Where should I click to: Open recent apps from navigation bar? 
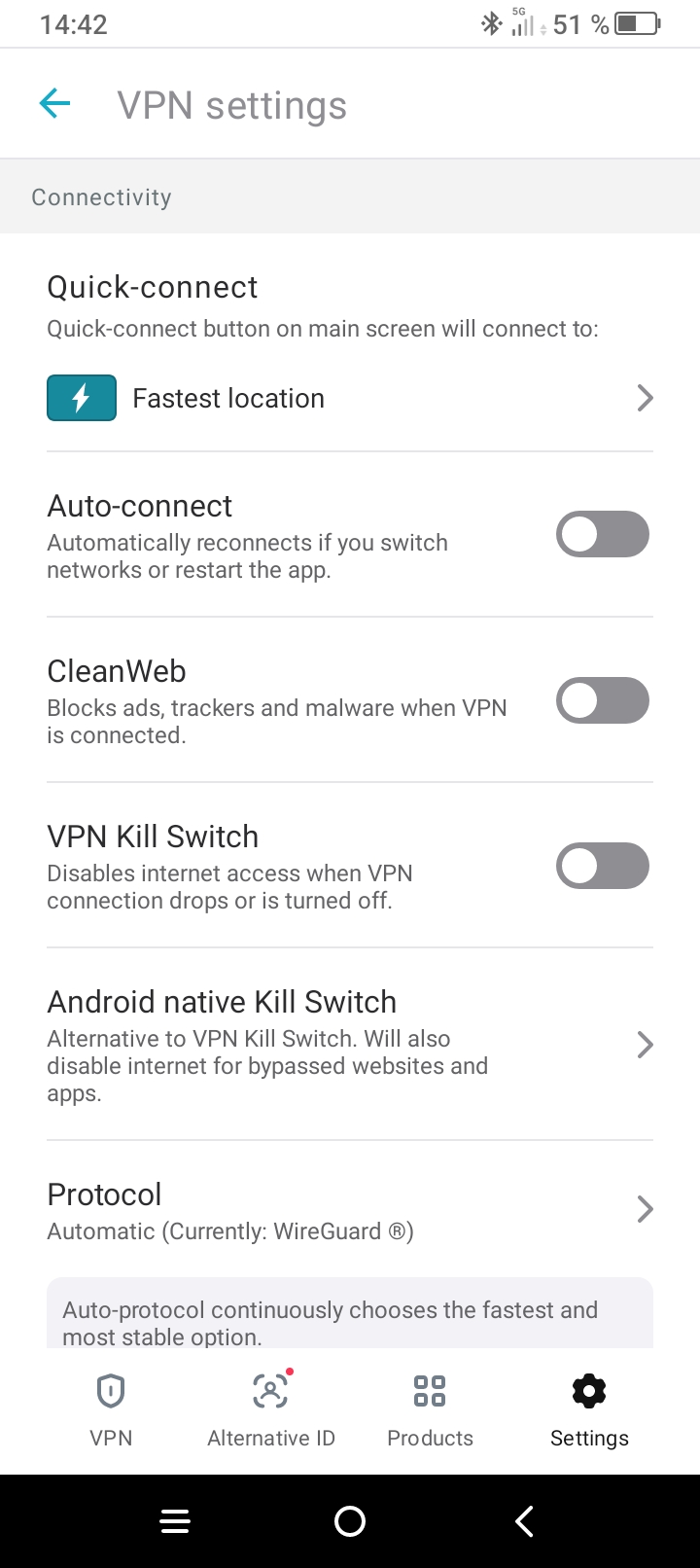click(x=175, y=1521)
